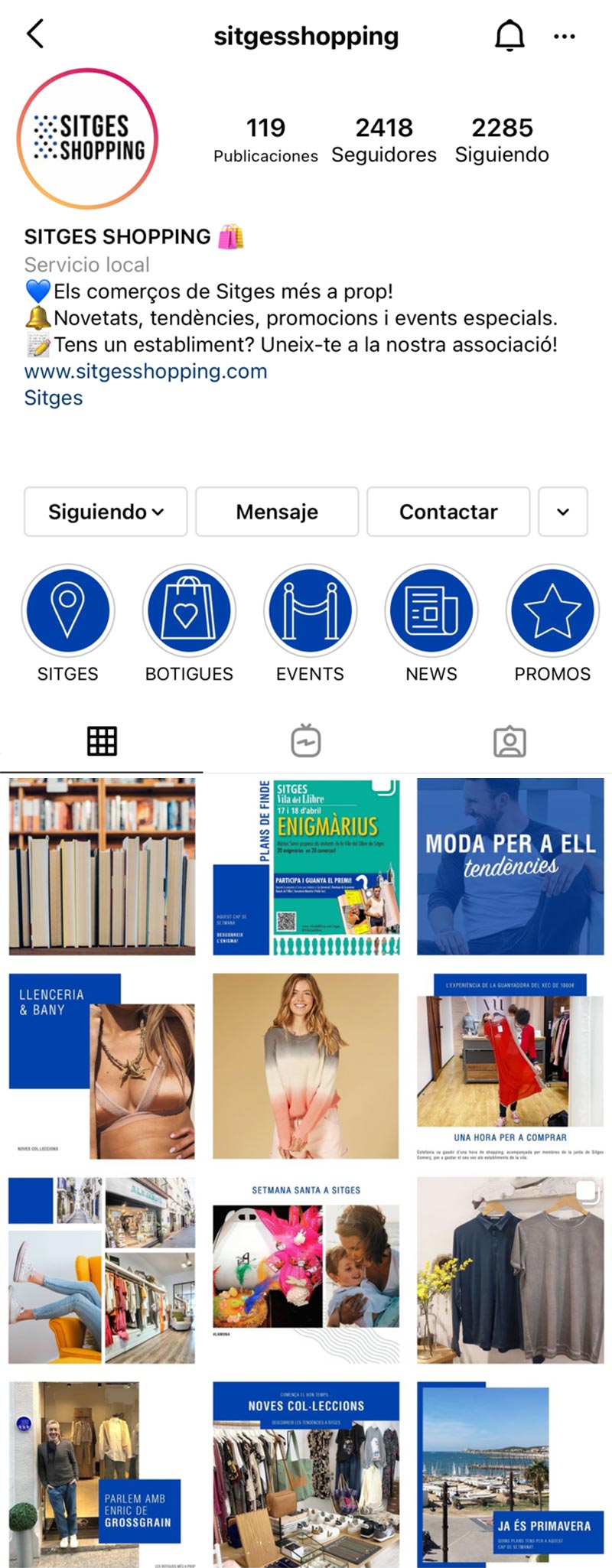Image resolution: width=612 pixels, height=1568 pixels.
Task: Switch to the IGTV videos tab
Action: [x=306, y=741]
